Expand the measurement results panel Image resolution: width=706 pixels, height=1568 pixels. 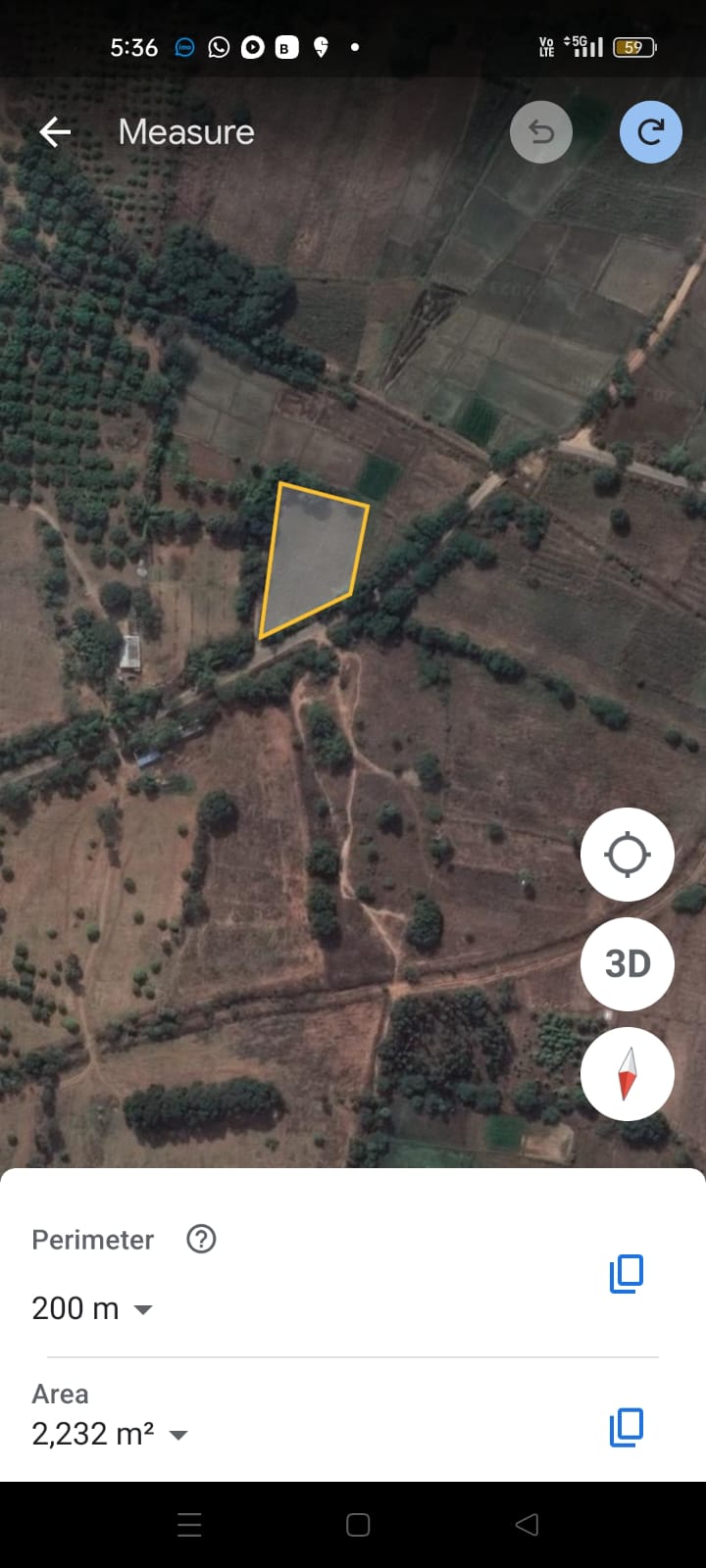pyautogui.click(x=353, y=1181)
